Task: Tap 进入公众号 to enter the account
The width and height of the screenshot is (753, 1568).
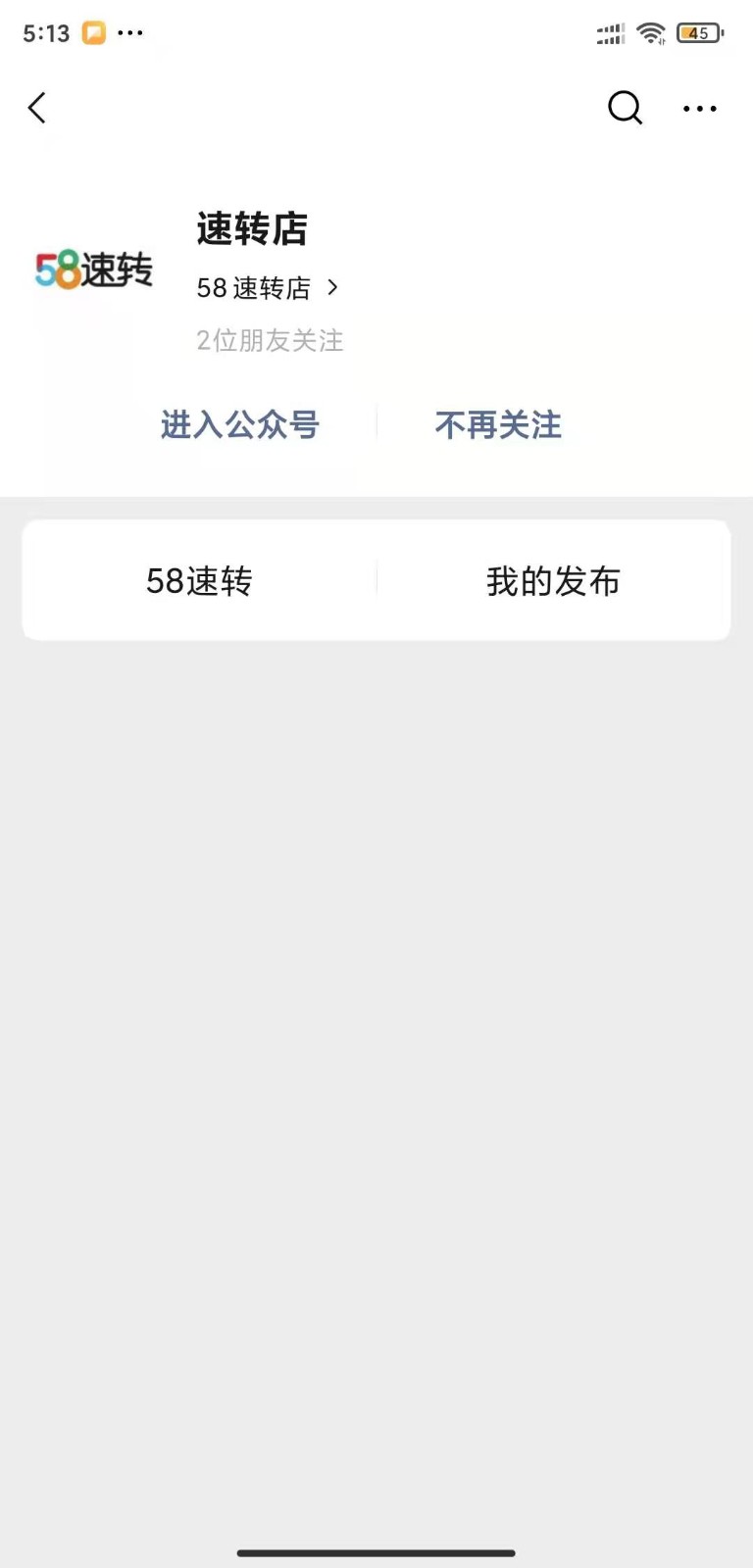Action: (240, 425)
